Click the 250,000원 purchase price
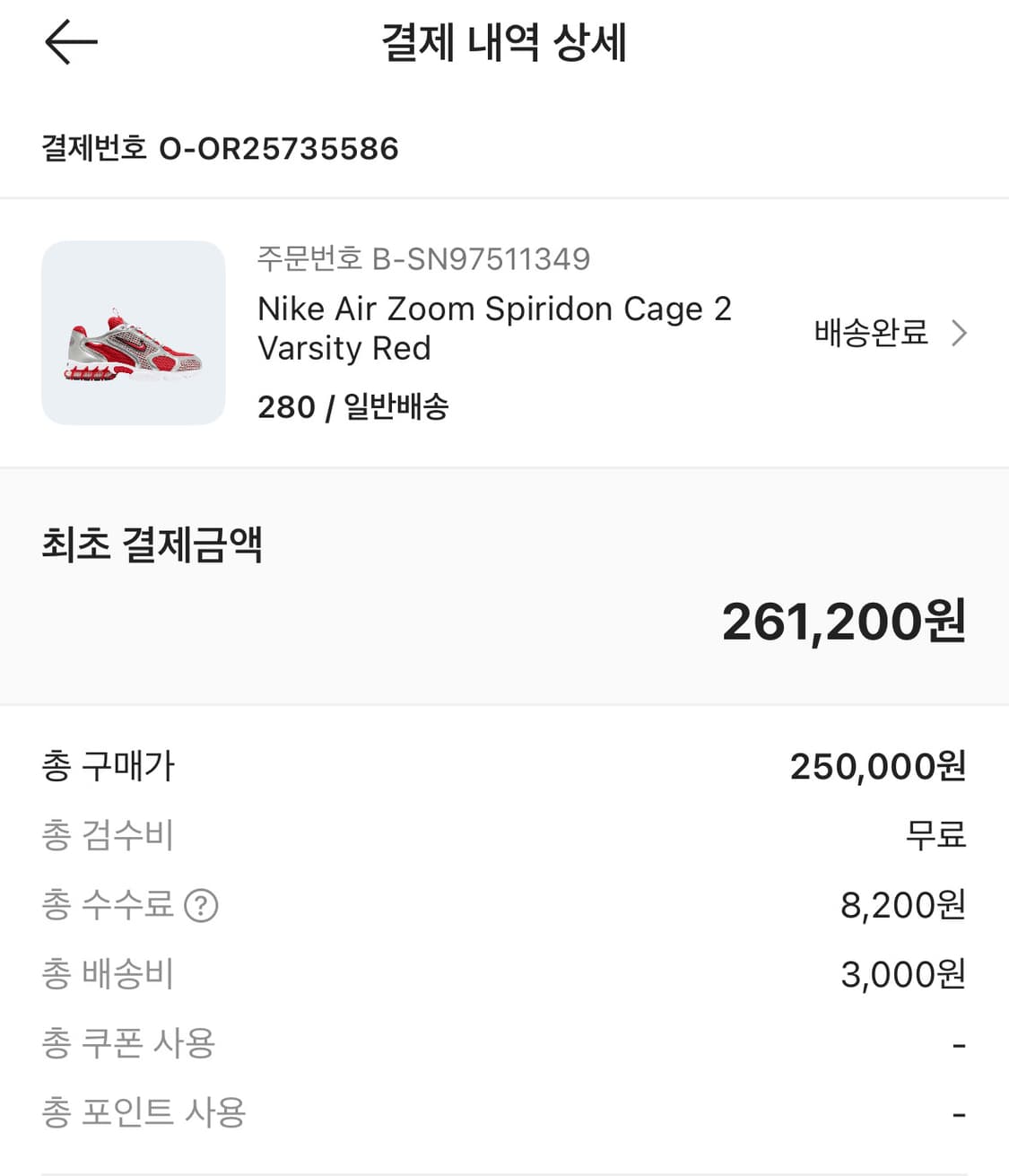The height and width of the screenshot is (1176, 1009). tap(878, 767)
